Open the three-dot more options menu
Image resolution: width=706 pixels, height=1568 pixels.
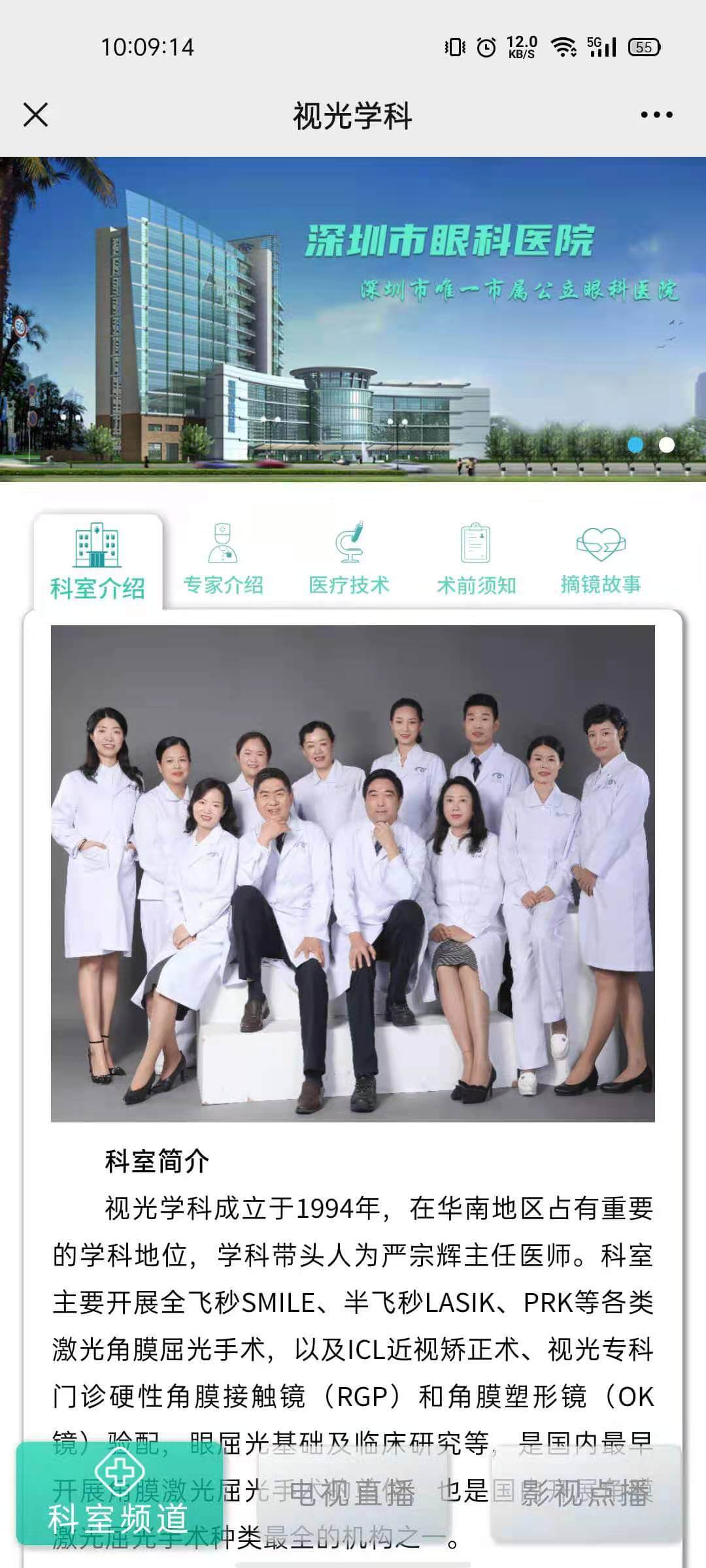click(x=656, y=115)
